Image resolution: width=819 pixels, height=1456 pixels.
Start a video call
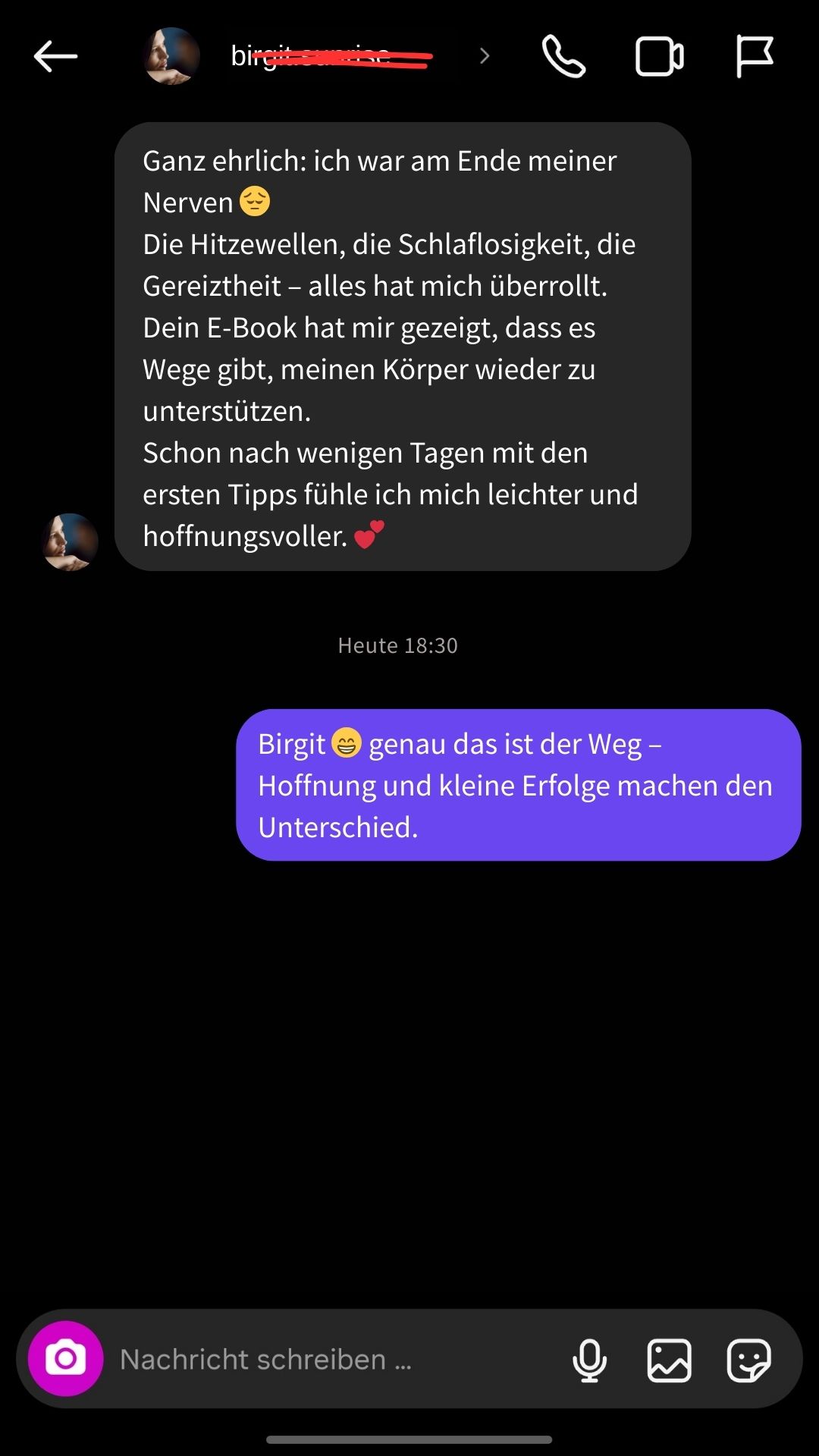(658, 55)
